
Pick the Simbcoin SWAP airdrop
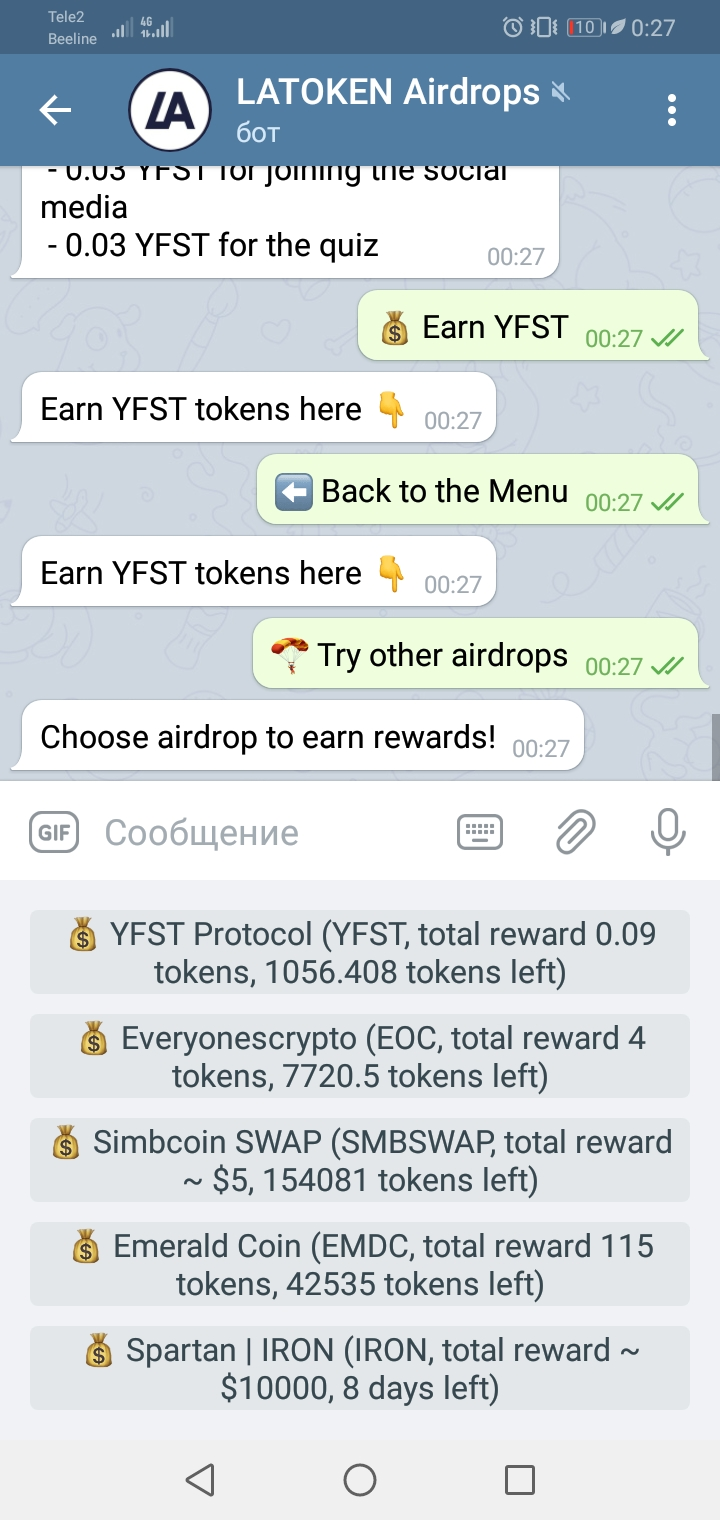pyautogui.click(x=360, y=1160)
